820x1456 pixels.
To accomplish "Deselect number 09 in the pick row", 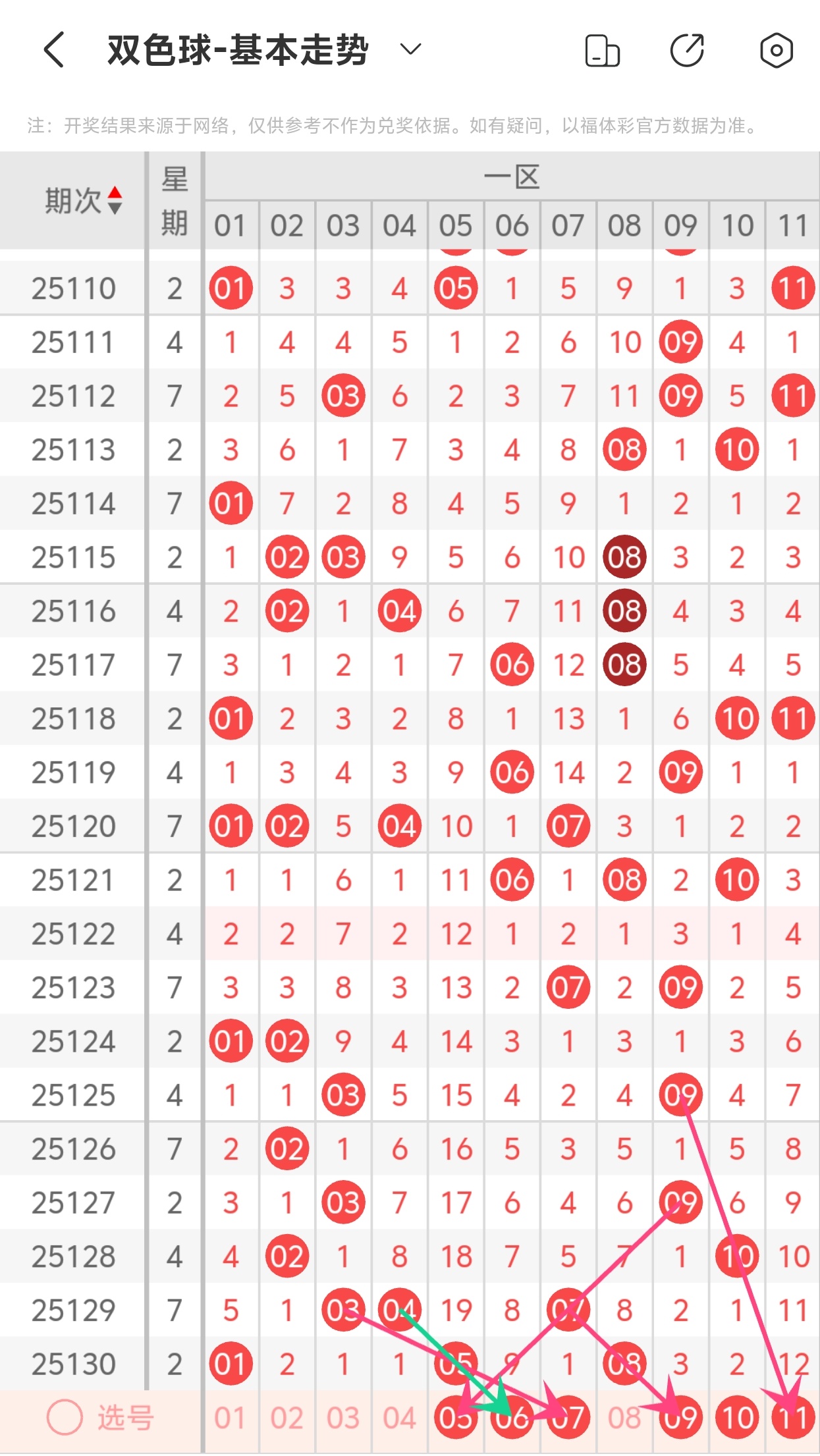I will [x=680, y=1418].
